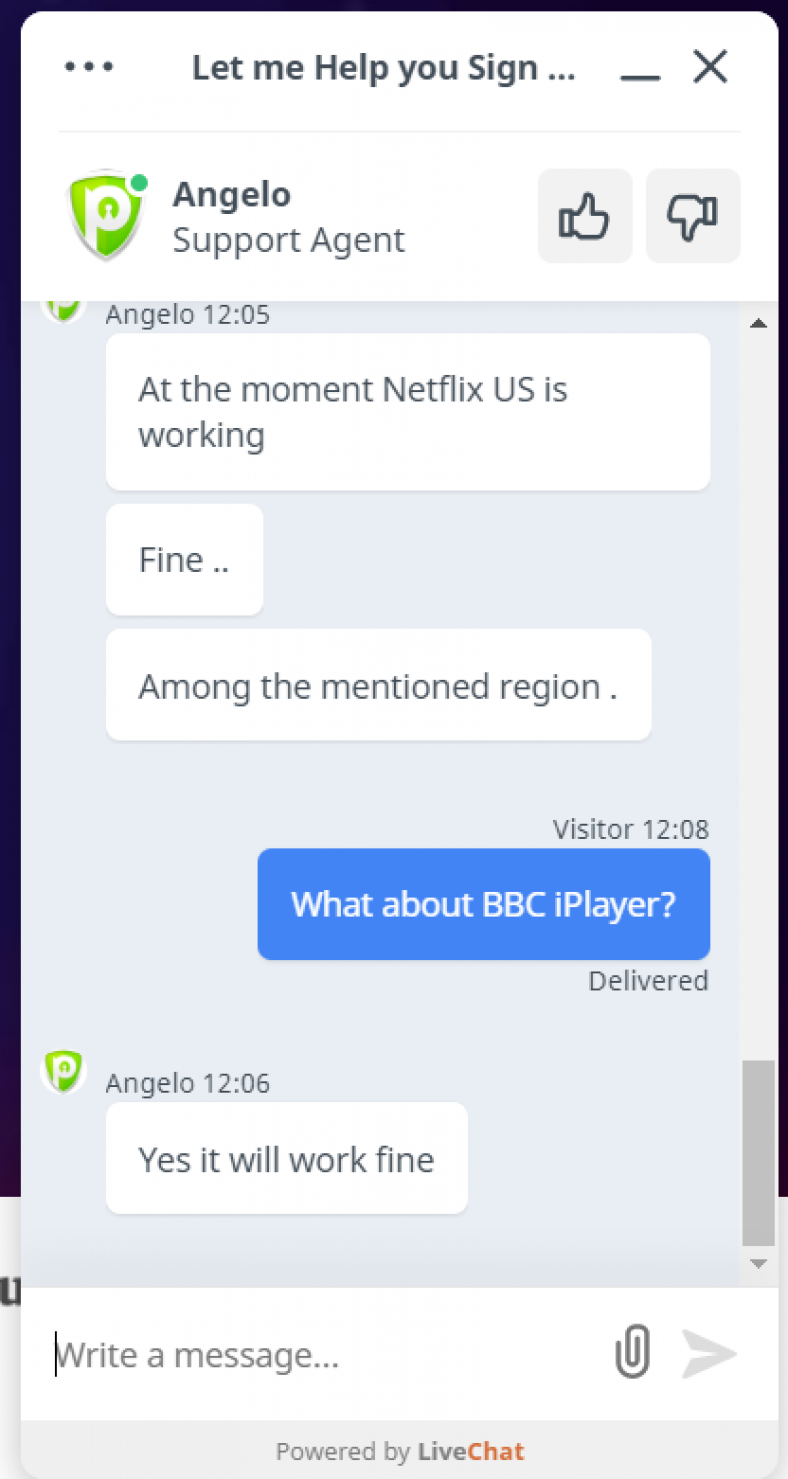Close the chat widget
The image size is (788, 1479).
710,67
